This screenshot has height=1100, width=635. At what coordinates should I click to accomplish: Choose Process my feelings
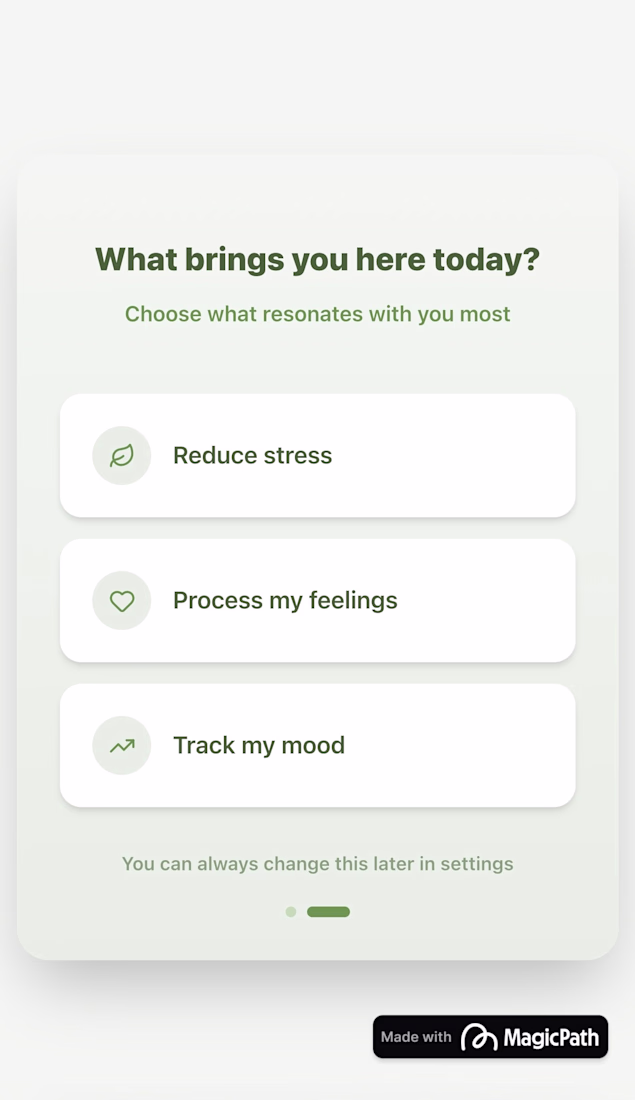click(317, 601)
